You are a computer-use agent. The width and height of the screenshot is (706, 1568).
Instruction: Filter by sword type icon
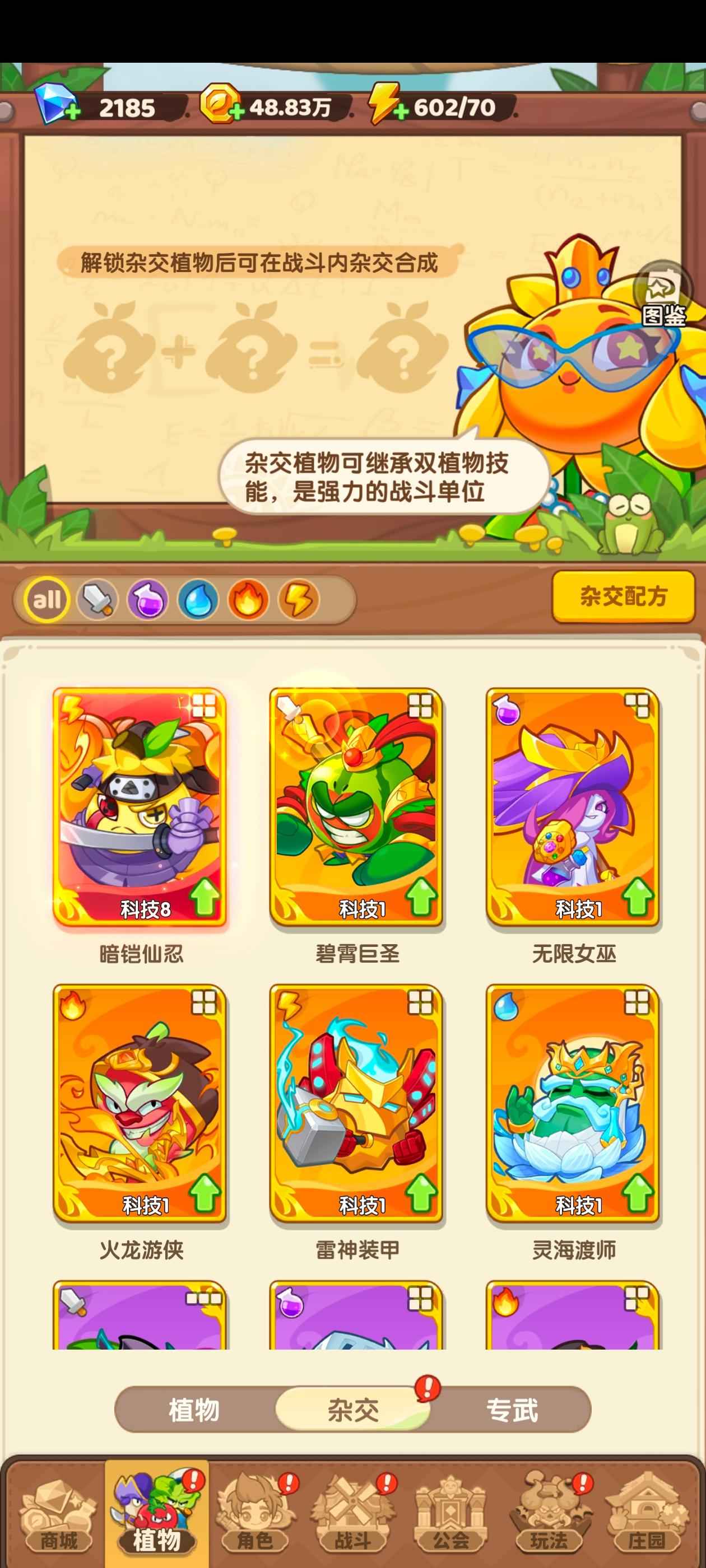[x=97, y=600]
